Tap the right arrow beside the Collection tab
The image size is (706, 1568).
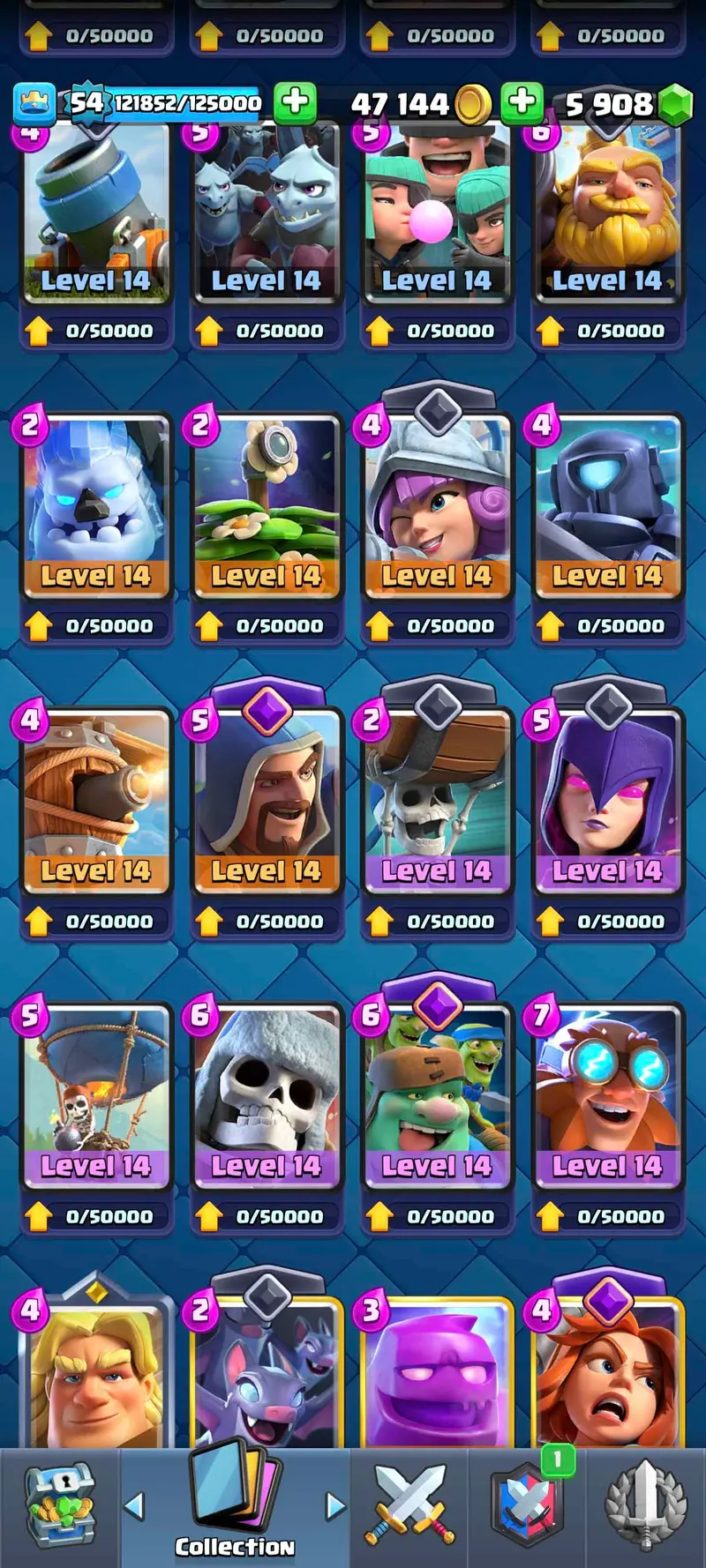[336, 1506]
